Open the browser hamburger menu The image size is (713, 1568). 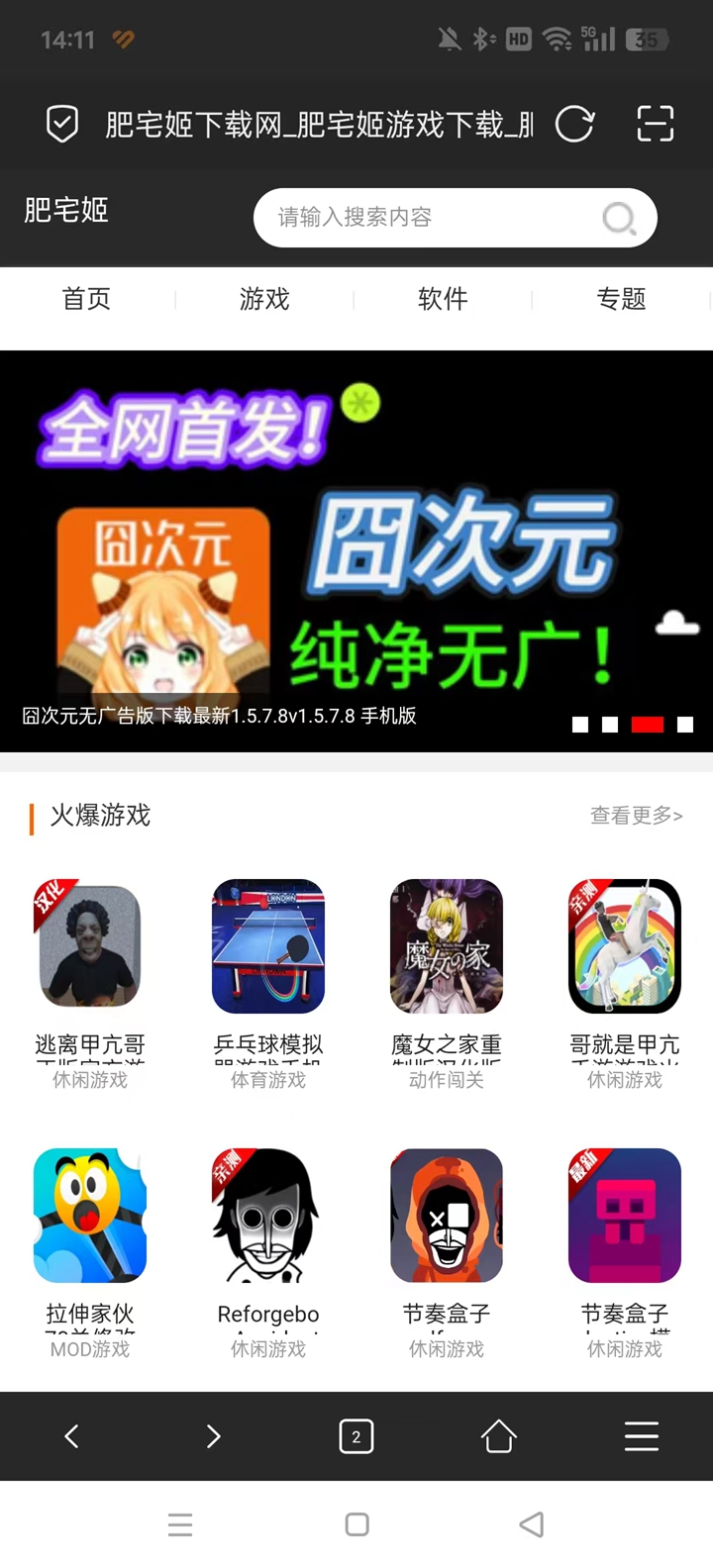(642, 1436)
